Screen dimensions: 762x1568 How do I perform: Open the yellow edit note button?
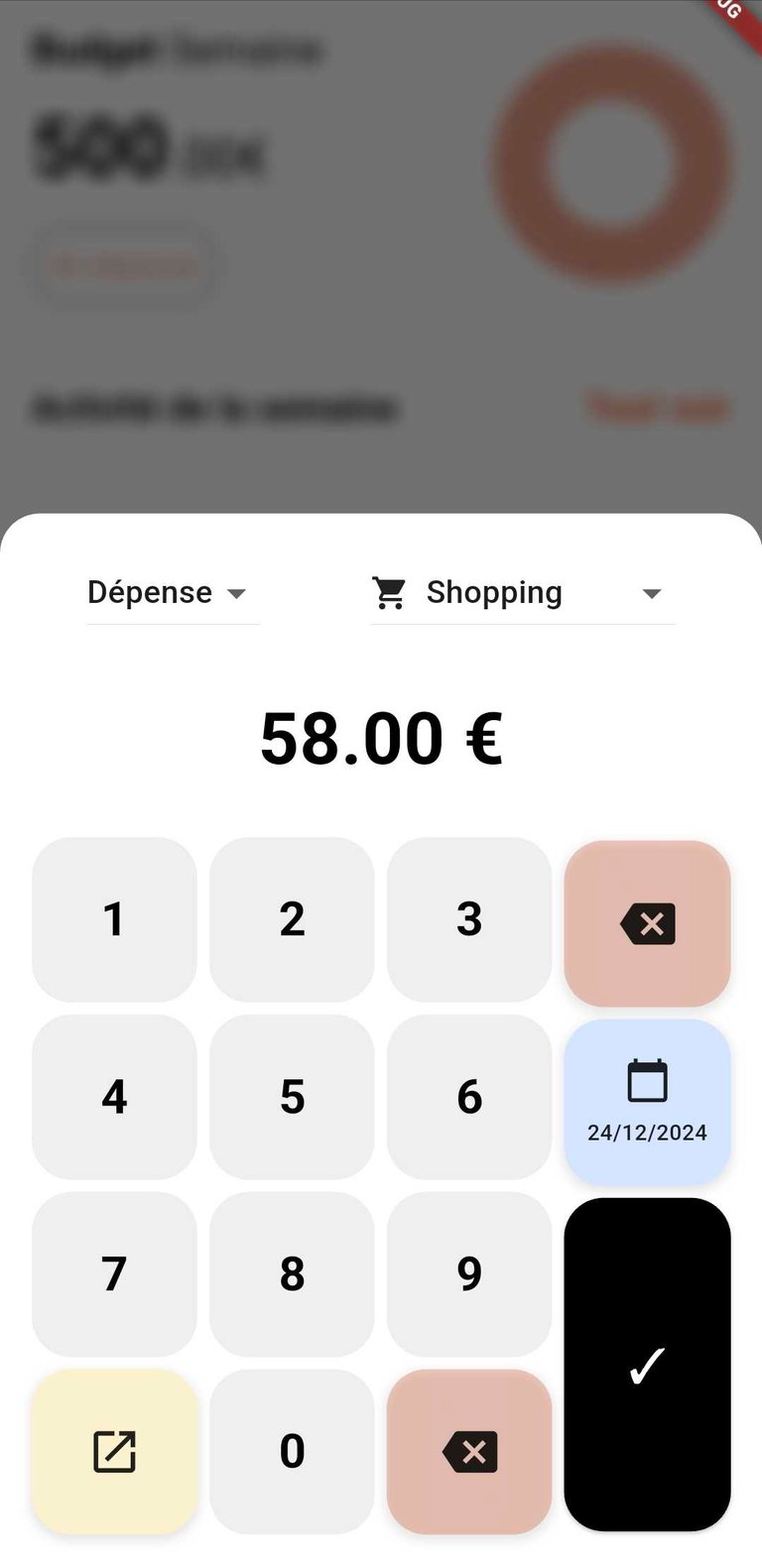[x=114, y=1452]
